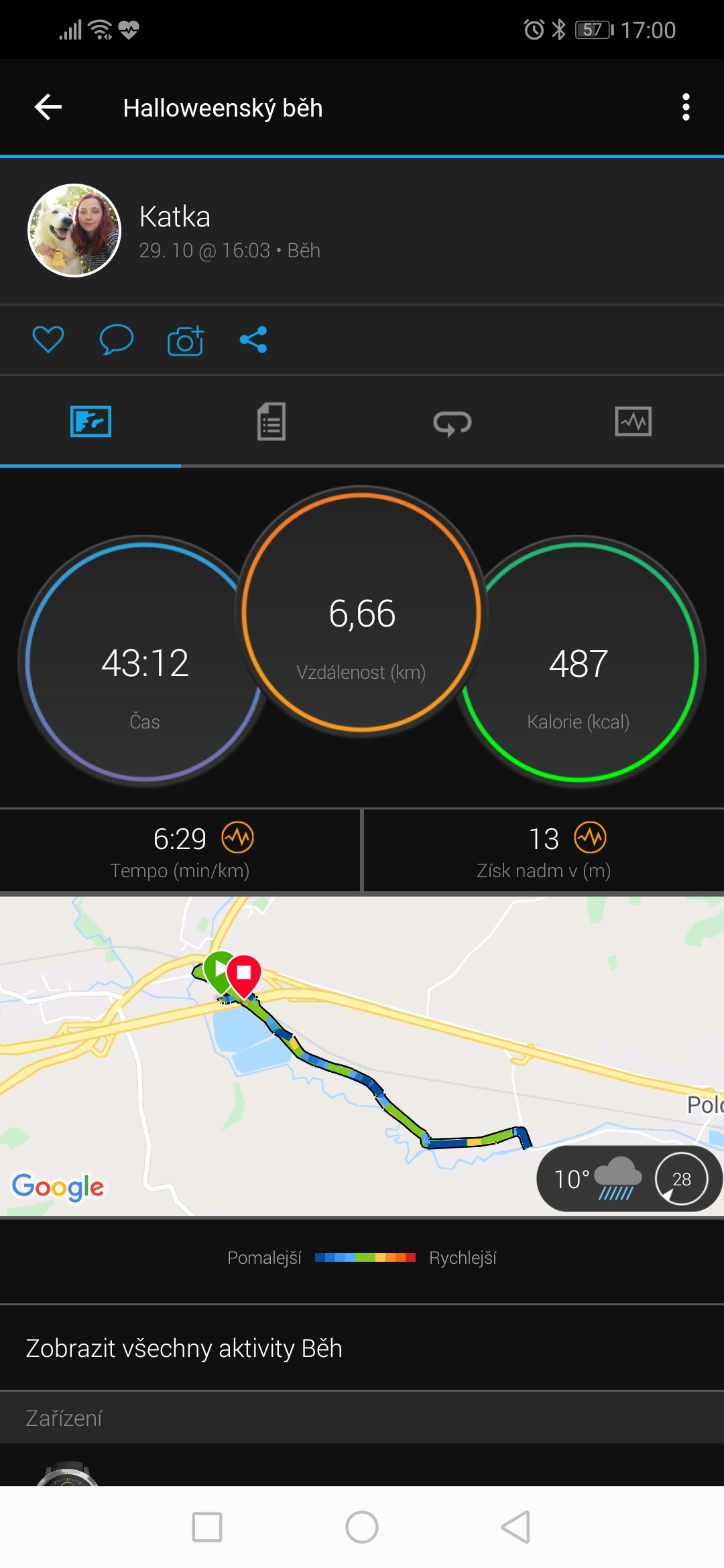Tap the system home button
This screenshot has width=724, height=1568.
[362, 1527]
